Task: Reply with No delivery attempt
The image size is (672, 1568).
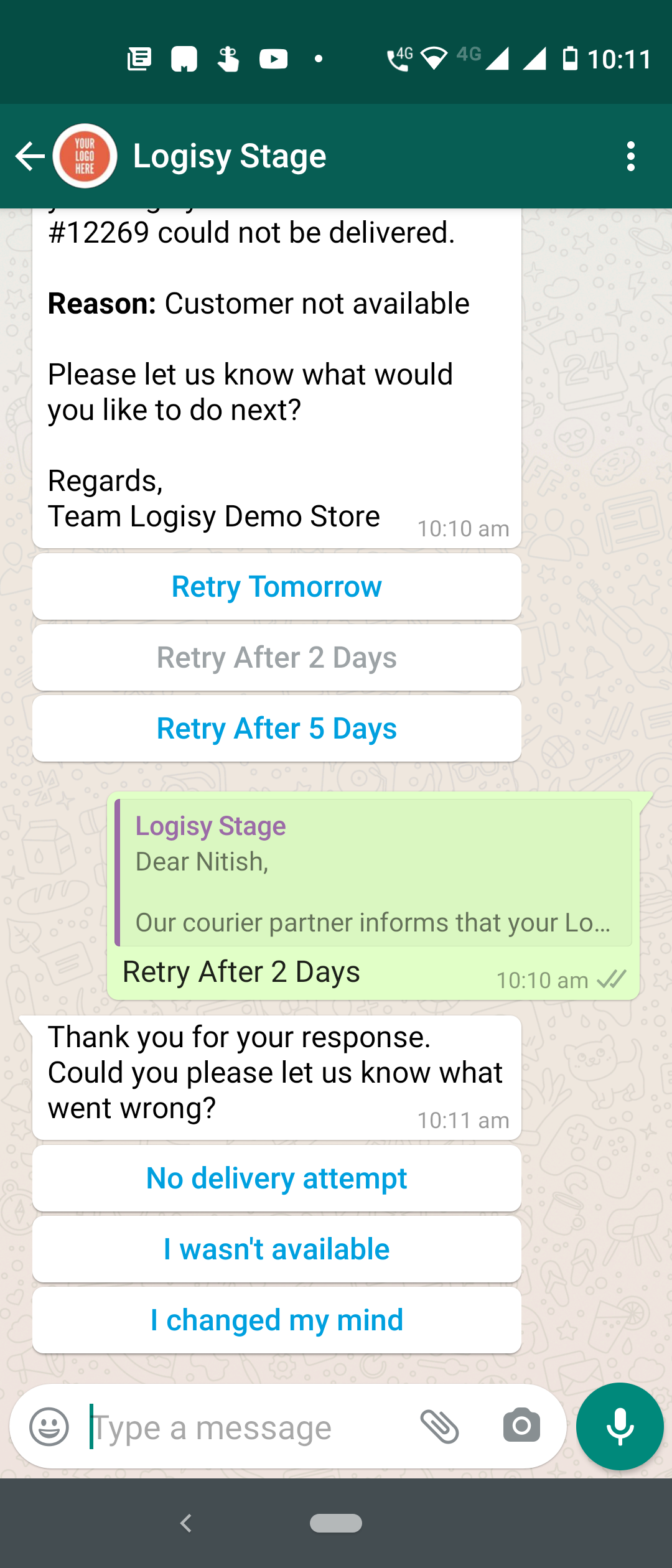Action: click(x=276, y=1178)
